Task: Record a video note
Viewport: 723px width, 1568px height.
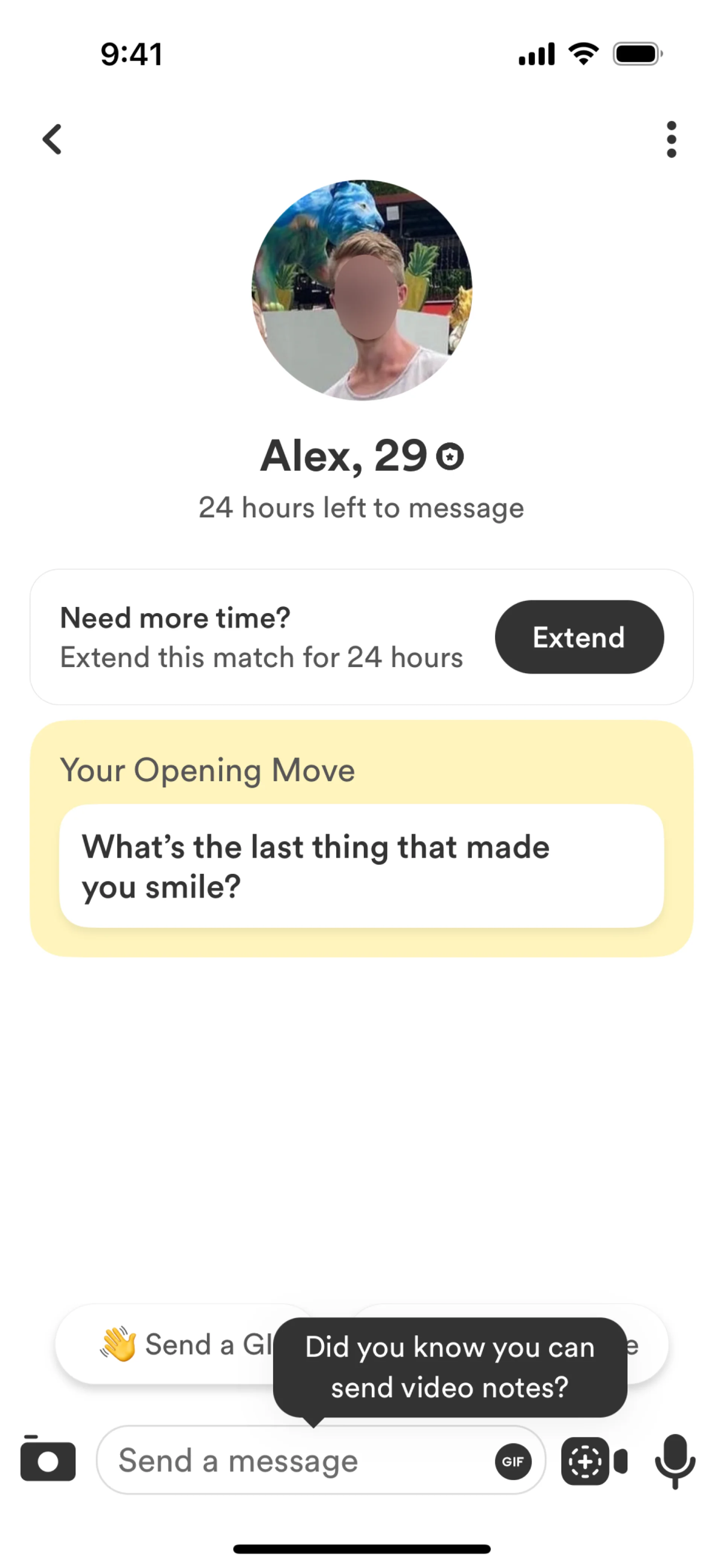Action: pos(594,1461)
